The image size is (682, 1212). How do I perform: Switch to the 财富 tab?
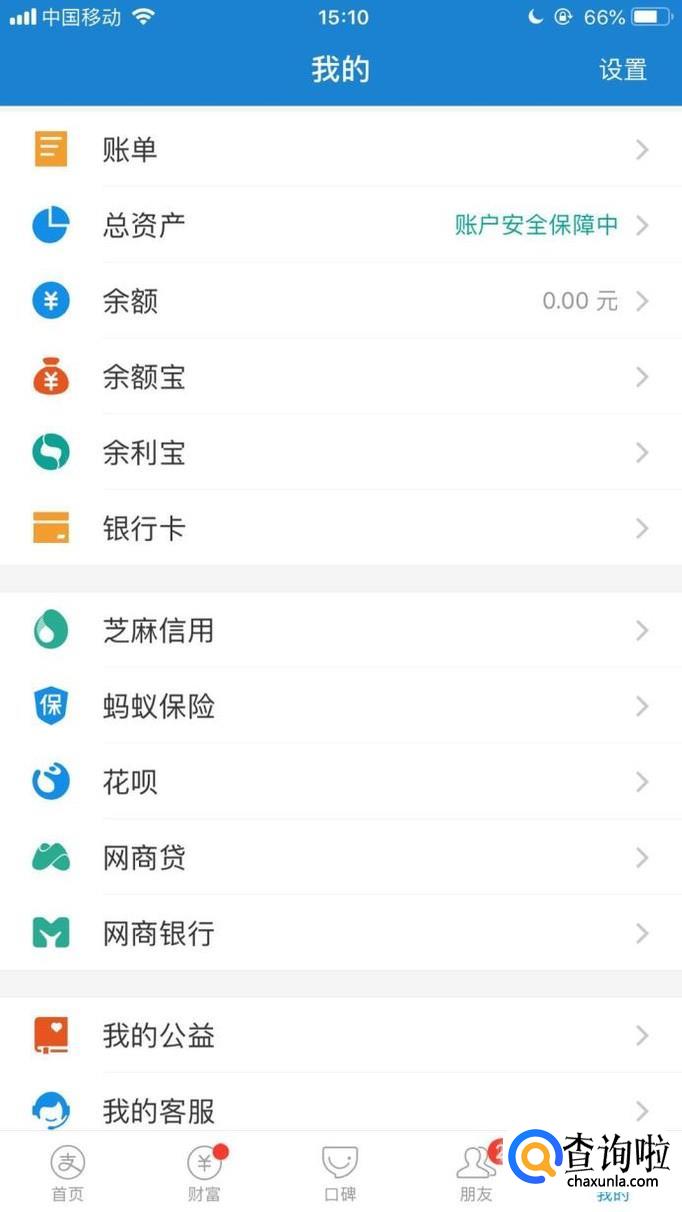click(204, 1172)
